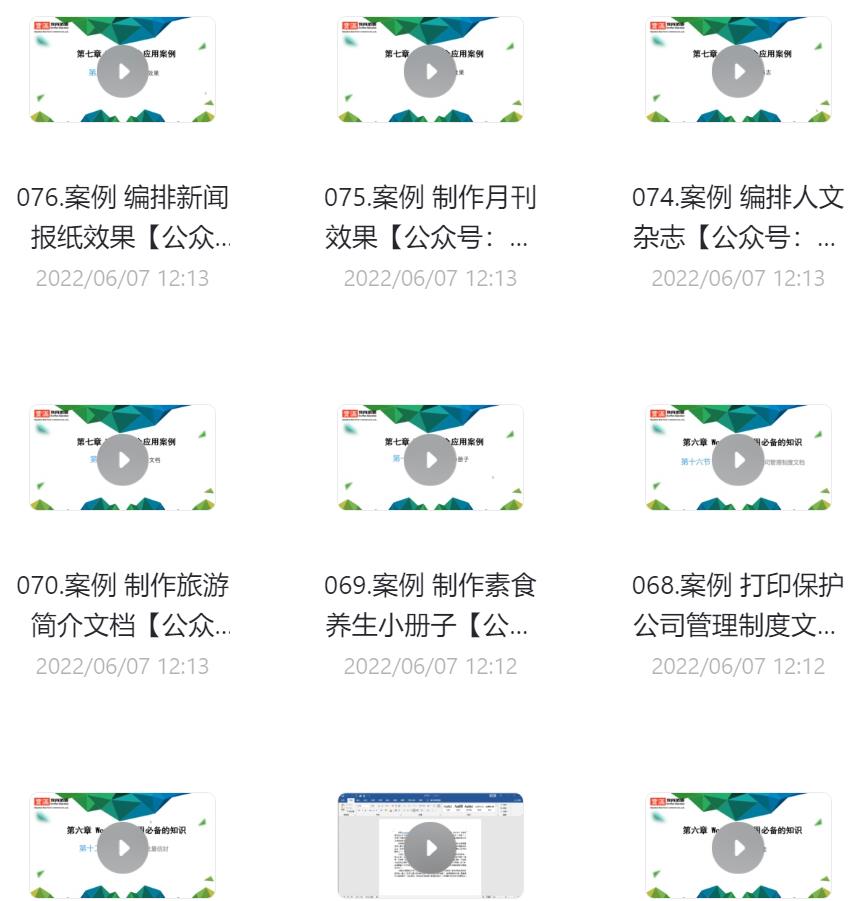Click the "2022/06/07 12:12" timestamp under video 068
Image resolution: width=858 pixels, height=901 pixels.
point(738,666)
